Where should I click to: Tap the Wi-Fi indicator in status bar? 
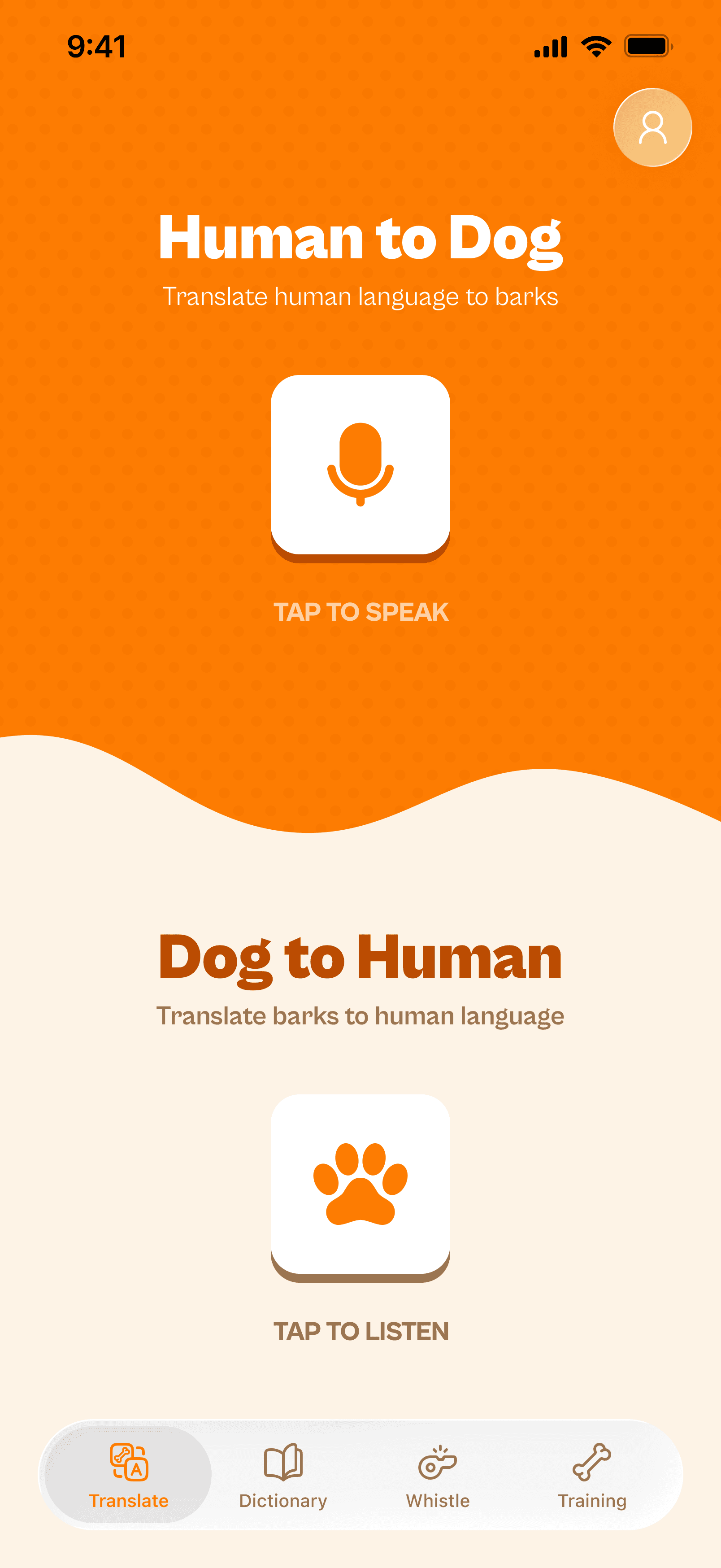click(x=595, y=46)
